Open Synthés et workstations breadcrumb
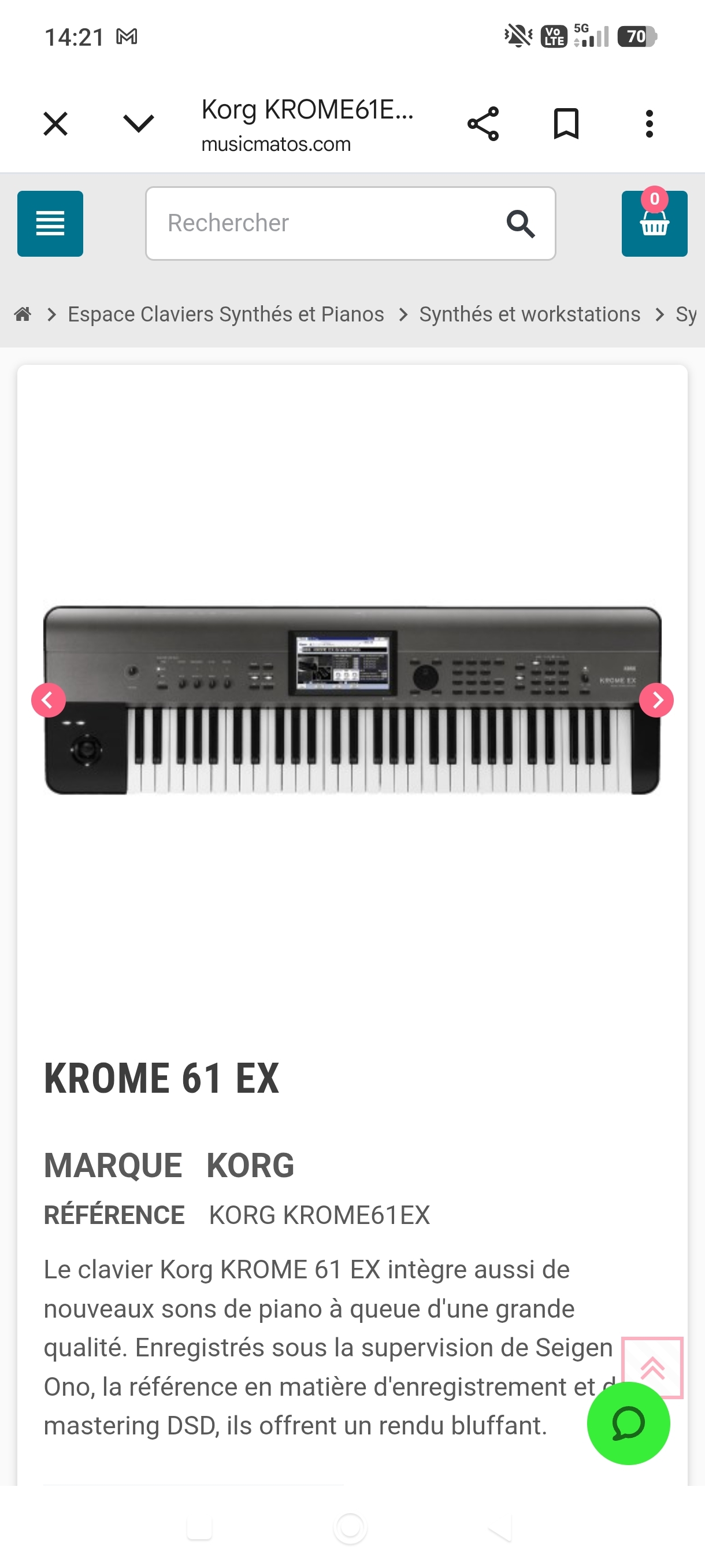The image size is (705, 1568). [530, 314]
